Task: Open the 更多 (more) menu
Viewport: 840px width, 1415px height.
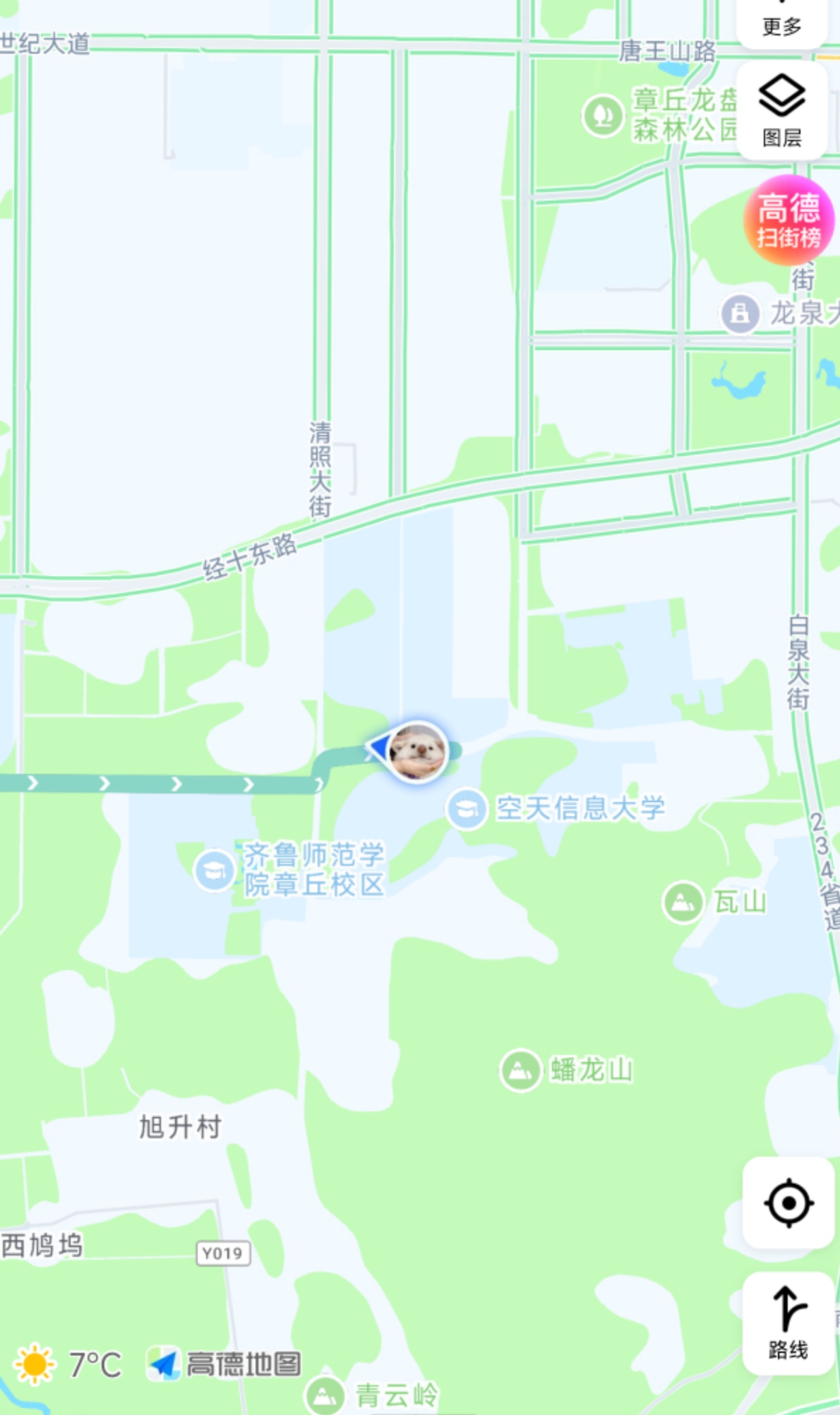Action: pos(781,21)
